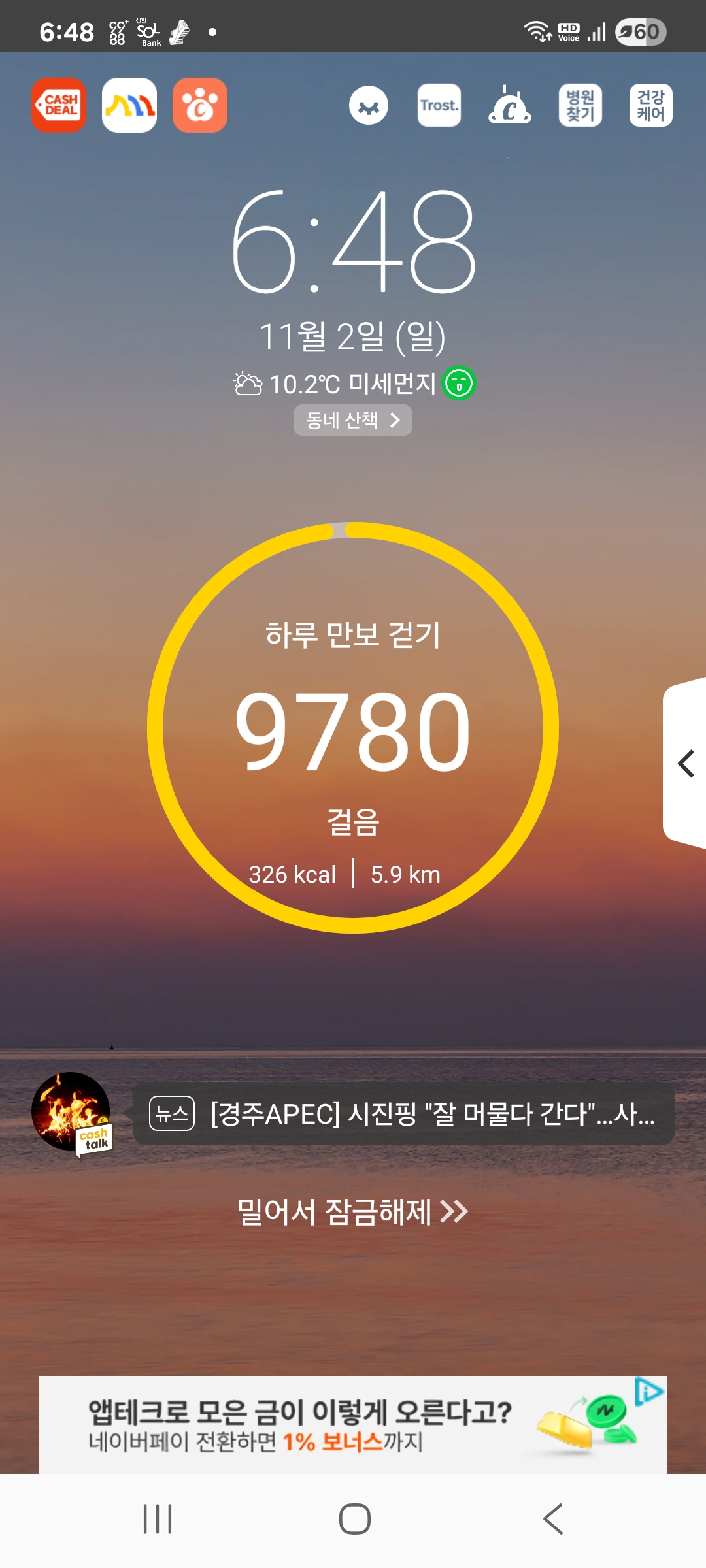Open the colorful wave app shortcut

tap(129, 105)
